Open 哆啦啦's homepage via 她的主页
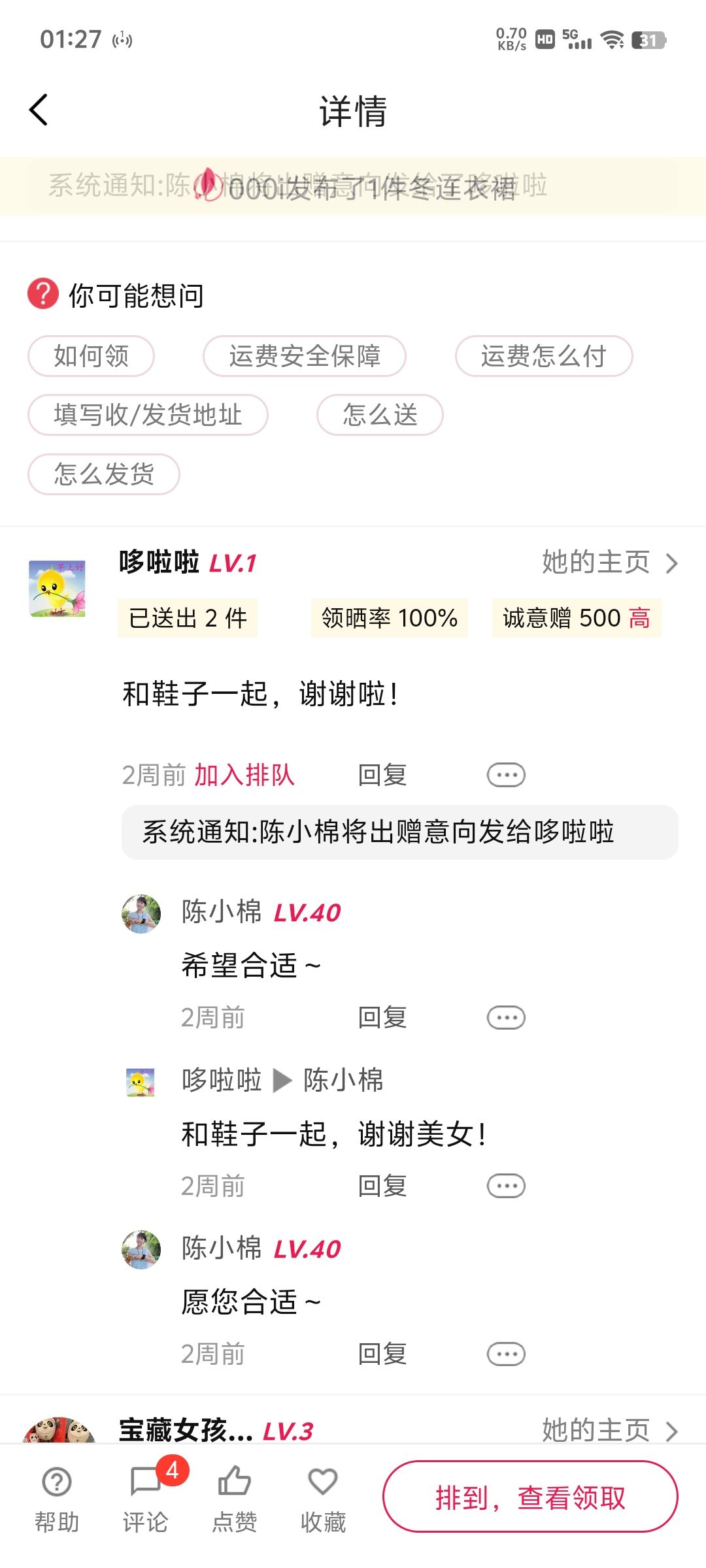The height and width of the screenshot is (1568, 706). coord(609,563)
